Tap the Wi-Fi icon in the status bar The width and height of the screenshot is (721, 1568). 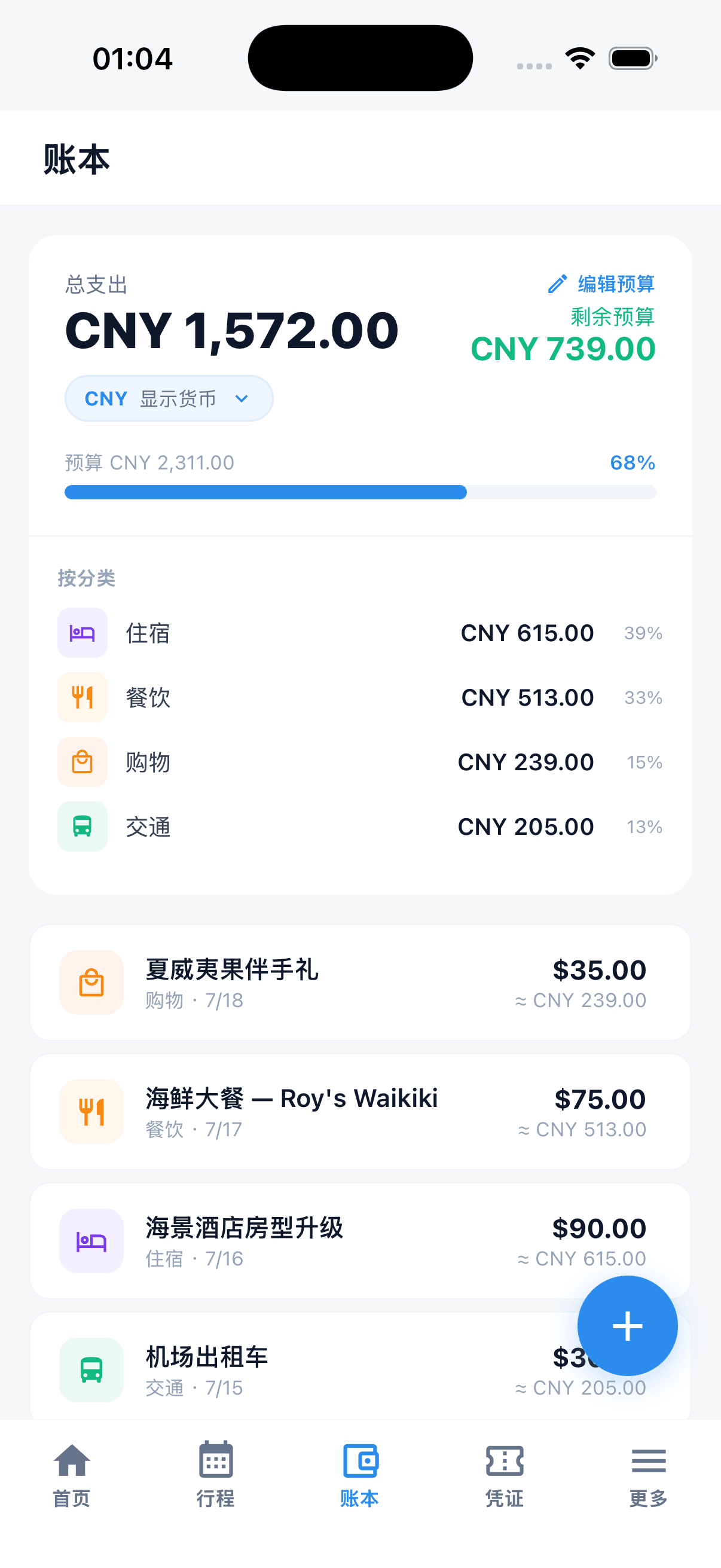[x=579, y=57]
